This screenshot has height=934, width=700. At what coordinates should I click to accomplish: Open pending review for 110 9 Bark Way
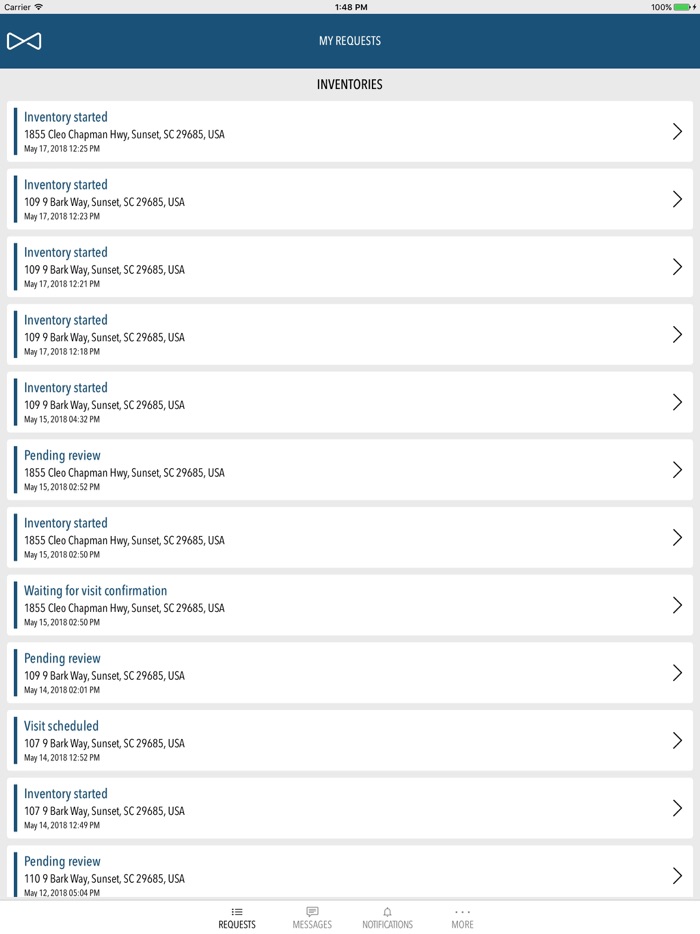click(x=349, y=874)
